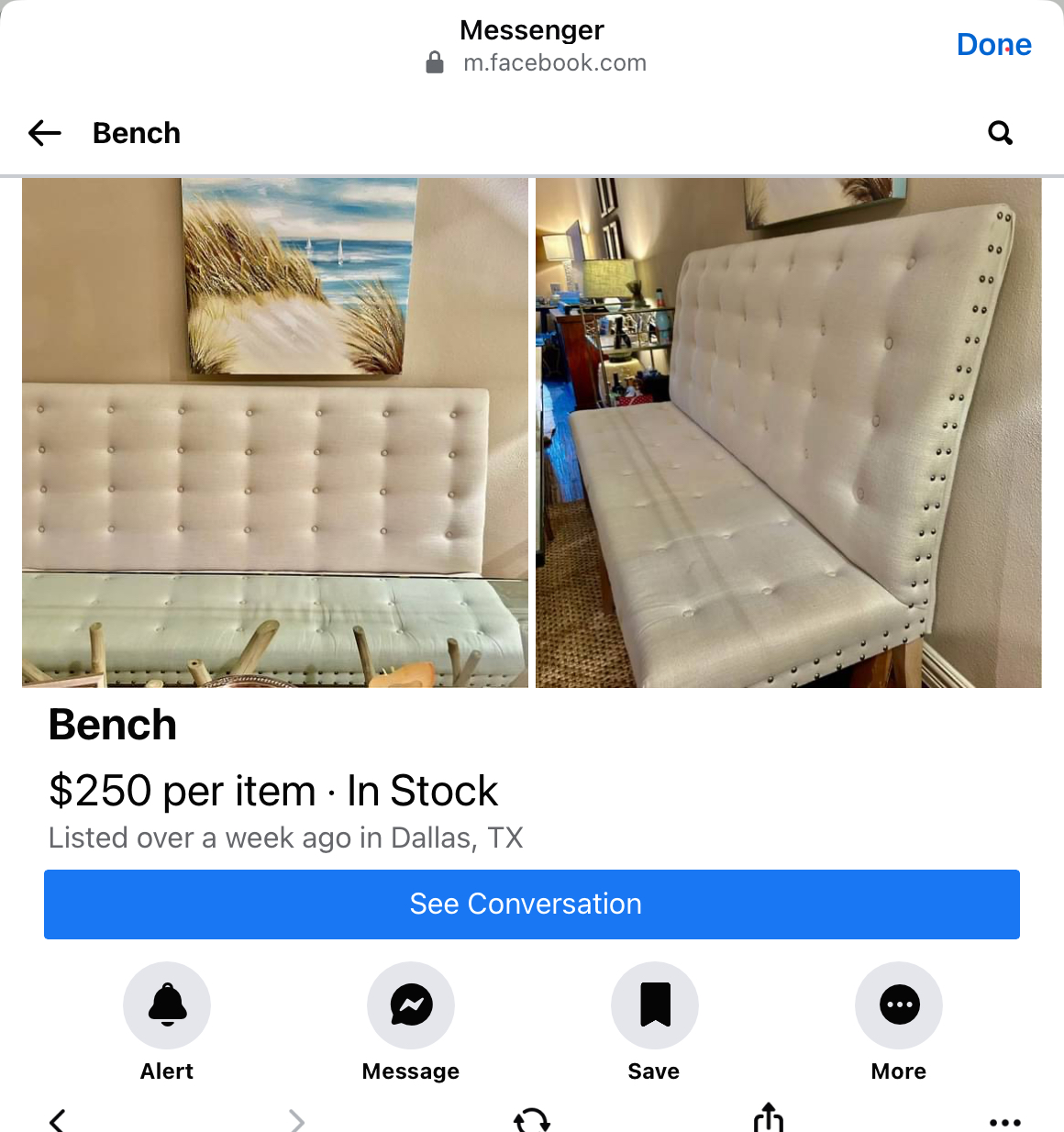Go back using the arrow beside Bench
1064x1132 pixels.
(45, 133)
